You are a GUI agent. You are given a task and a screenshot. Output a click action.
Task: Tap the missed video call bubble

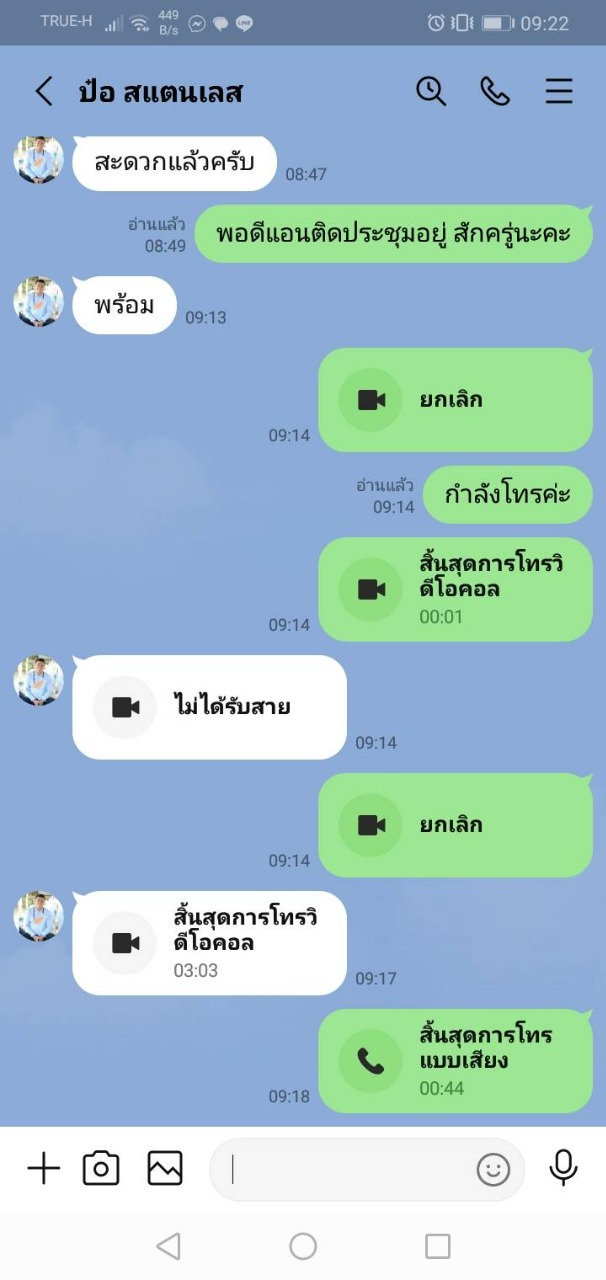(x=209, y=707)
